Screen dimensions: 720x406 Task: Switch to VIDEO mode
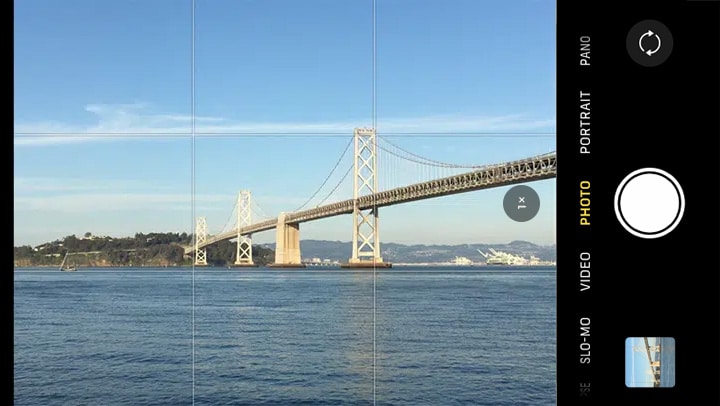click(585, 271)
